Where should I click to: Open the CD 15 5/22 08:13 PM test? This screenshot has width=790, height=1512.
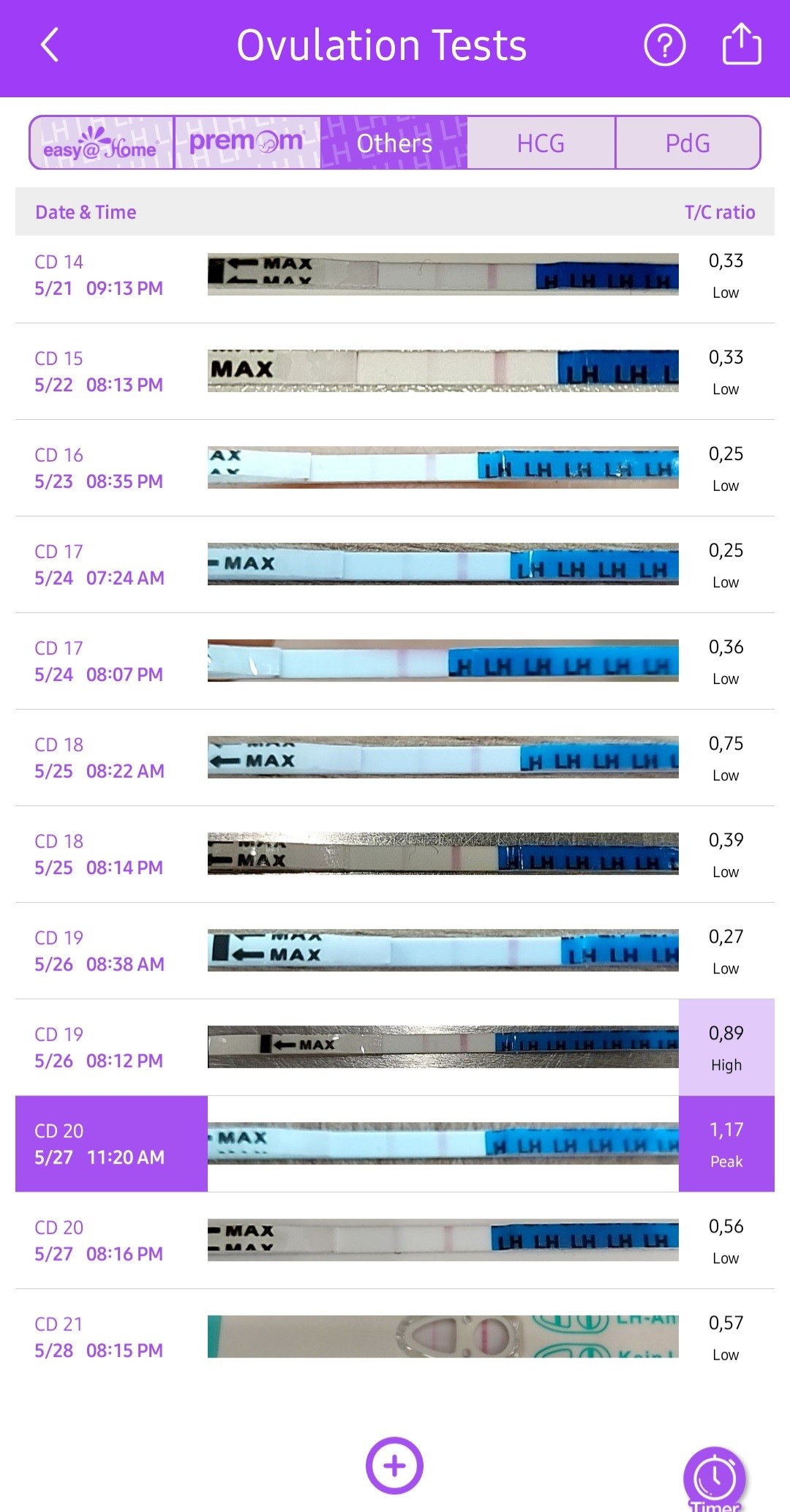(395, 372)
